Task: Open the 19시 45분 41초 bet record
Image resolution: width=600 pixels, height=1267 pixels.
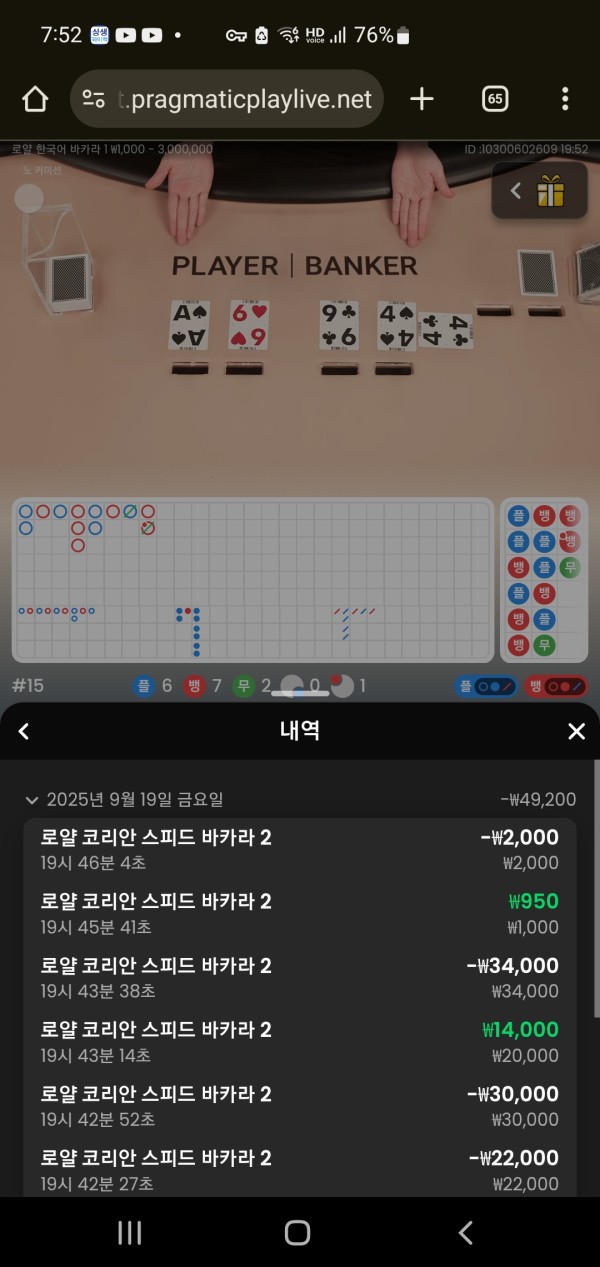Action: pyautogui.click(x=299, y=914)
